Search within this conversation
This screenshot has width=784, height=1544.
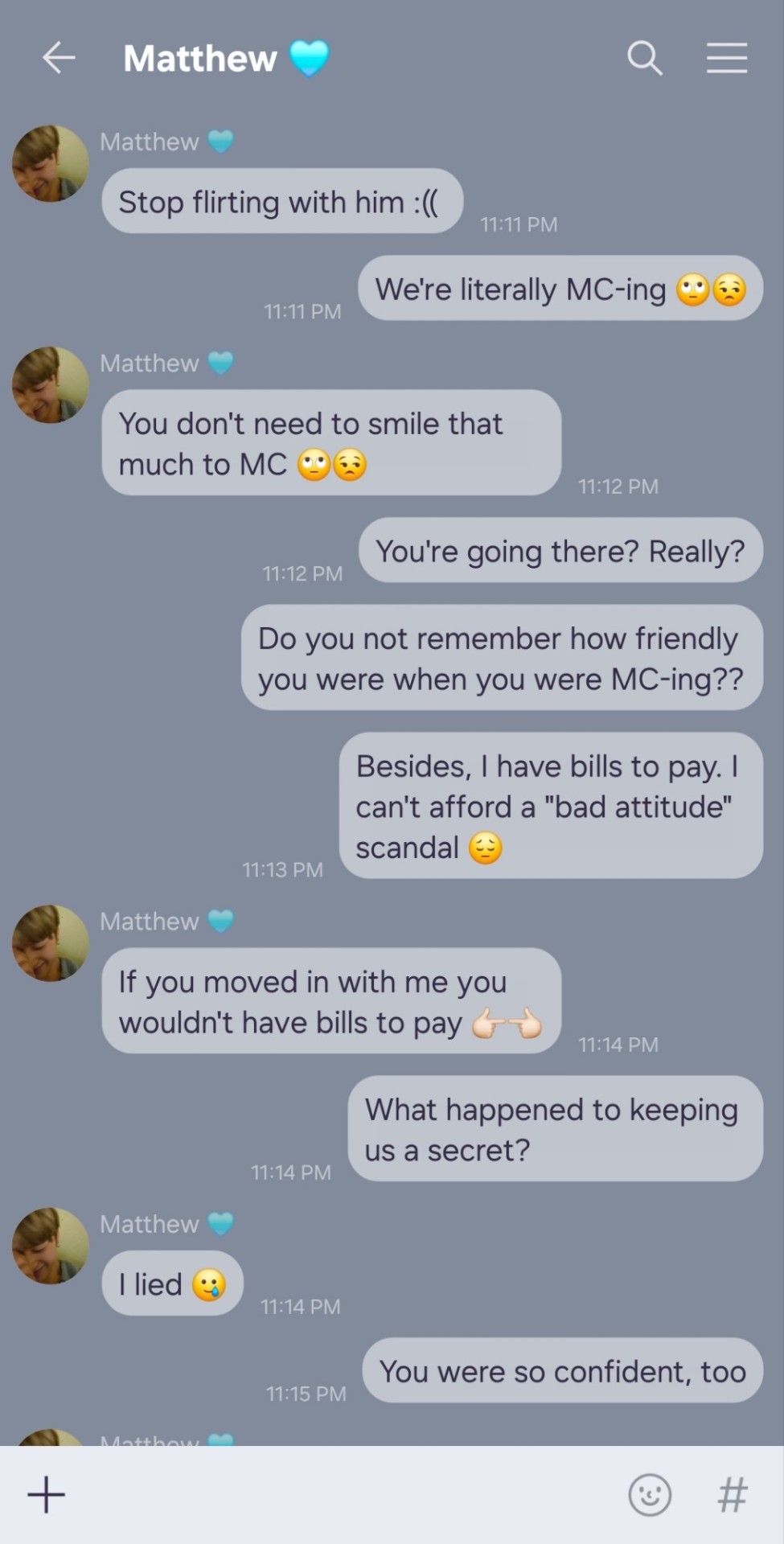644,58
